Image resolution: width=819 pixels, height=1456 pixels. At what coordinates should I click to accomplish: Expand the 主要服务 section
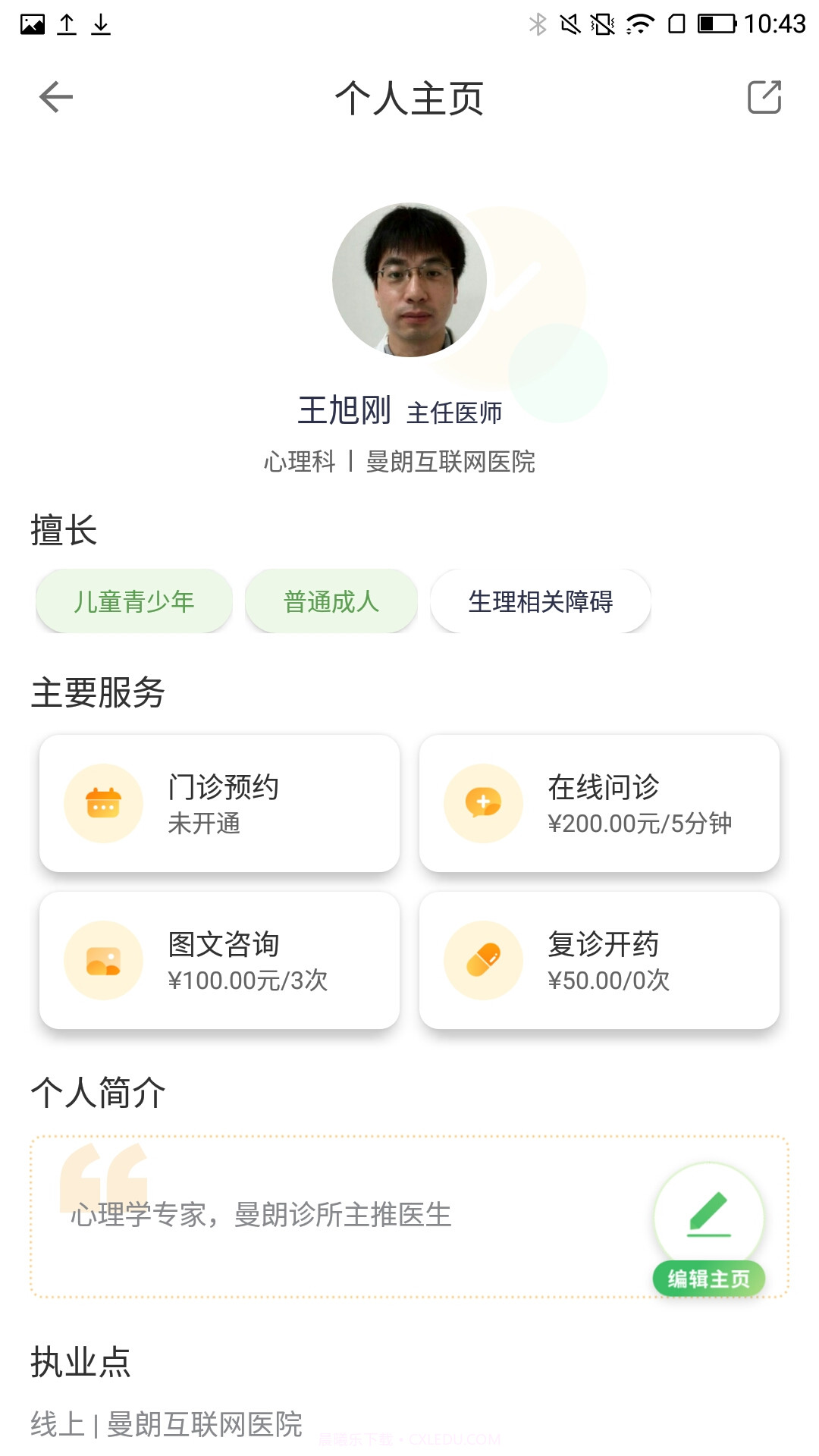(99, 692)
